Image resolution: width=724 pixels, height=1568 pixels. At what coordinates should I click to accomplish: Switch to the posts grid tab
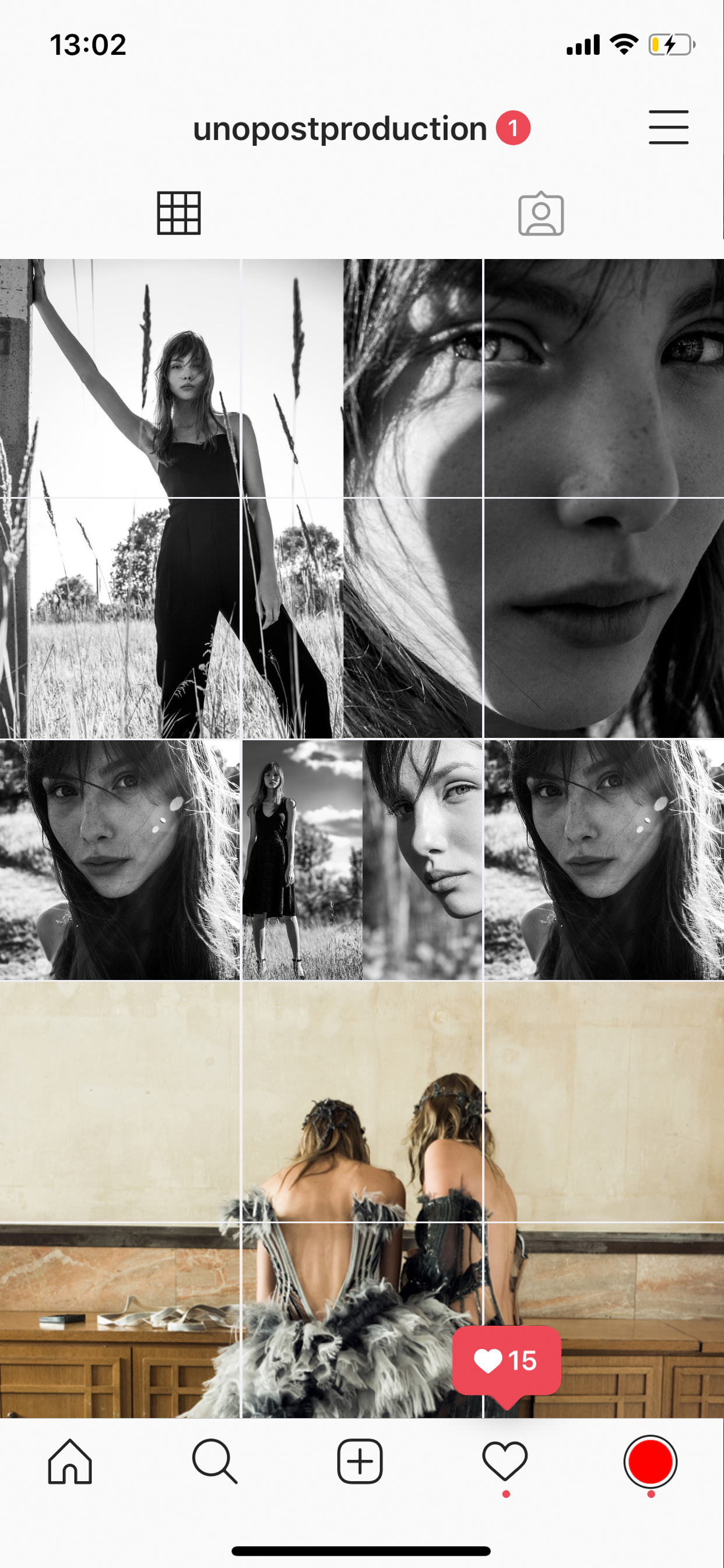click(x=178, y=214)
